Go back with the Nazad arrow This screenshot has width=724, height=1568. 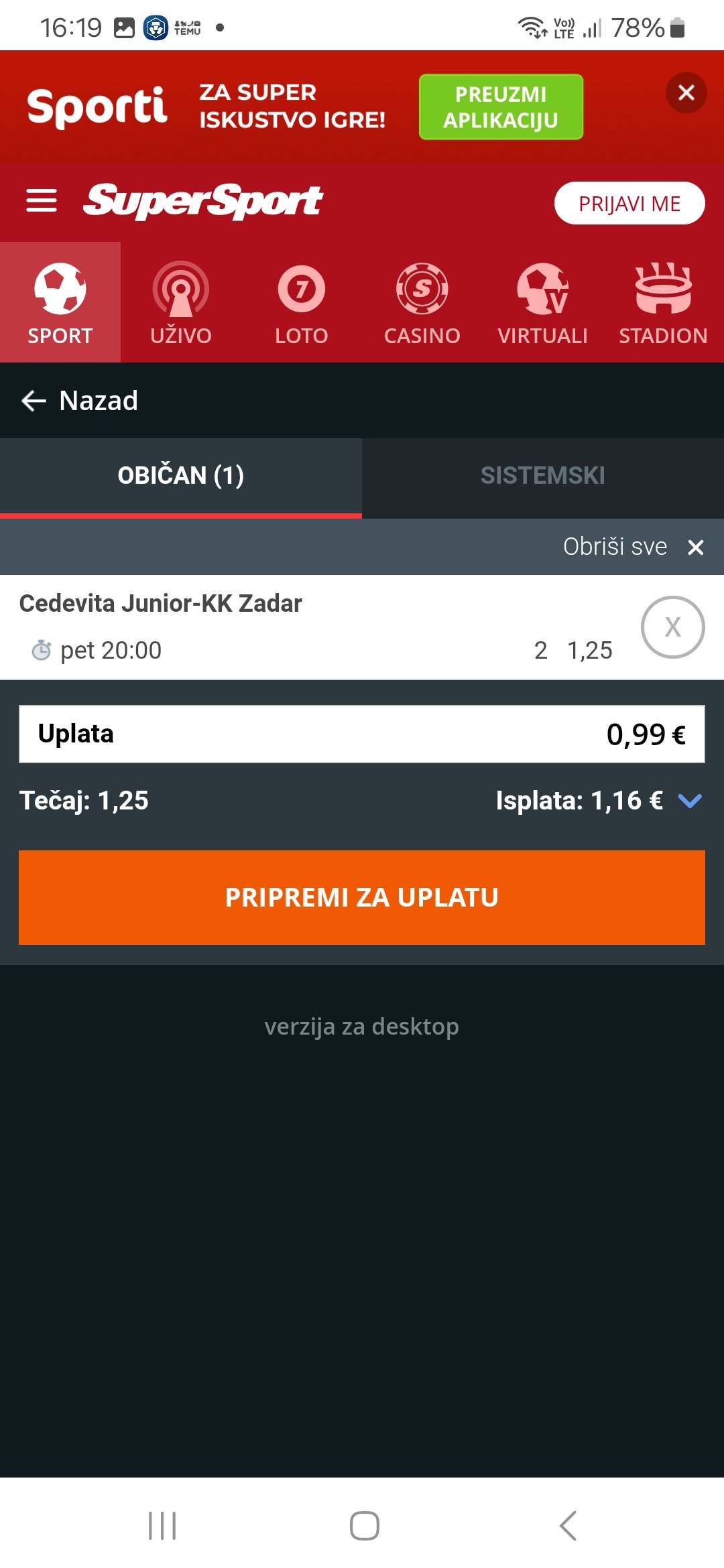79,401
